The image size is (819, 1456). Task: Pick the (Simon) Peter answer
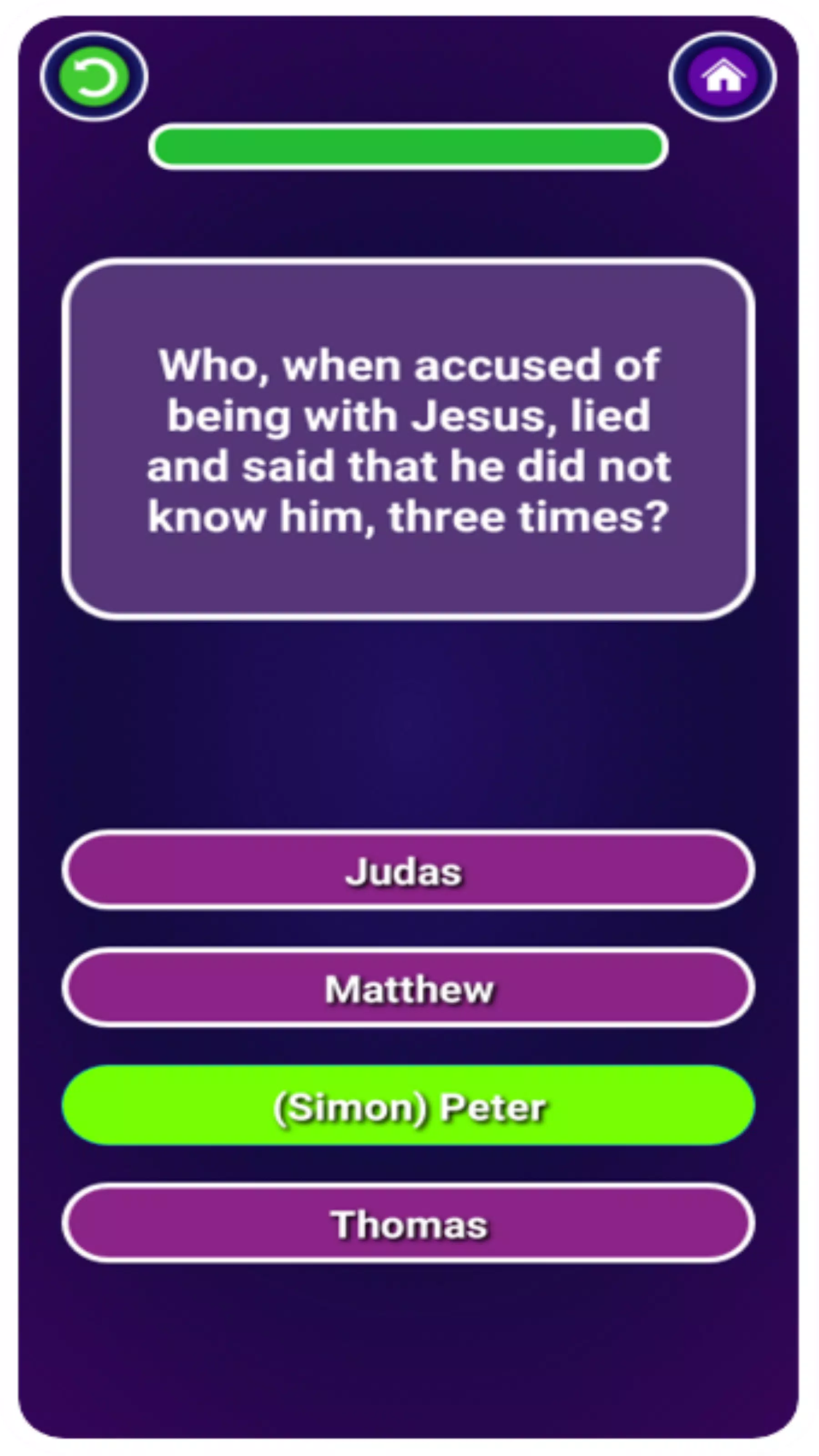[408, 1106]
